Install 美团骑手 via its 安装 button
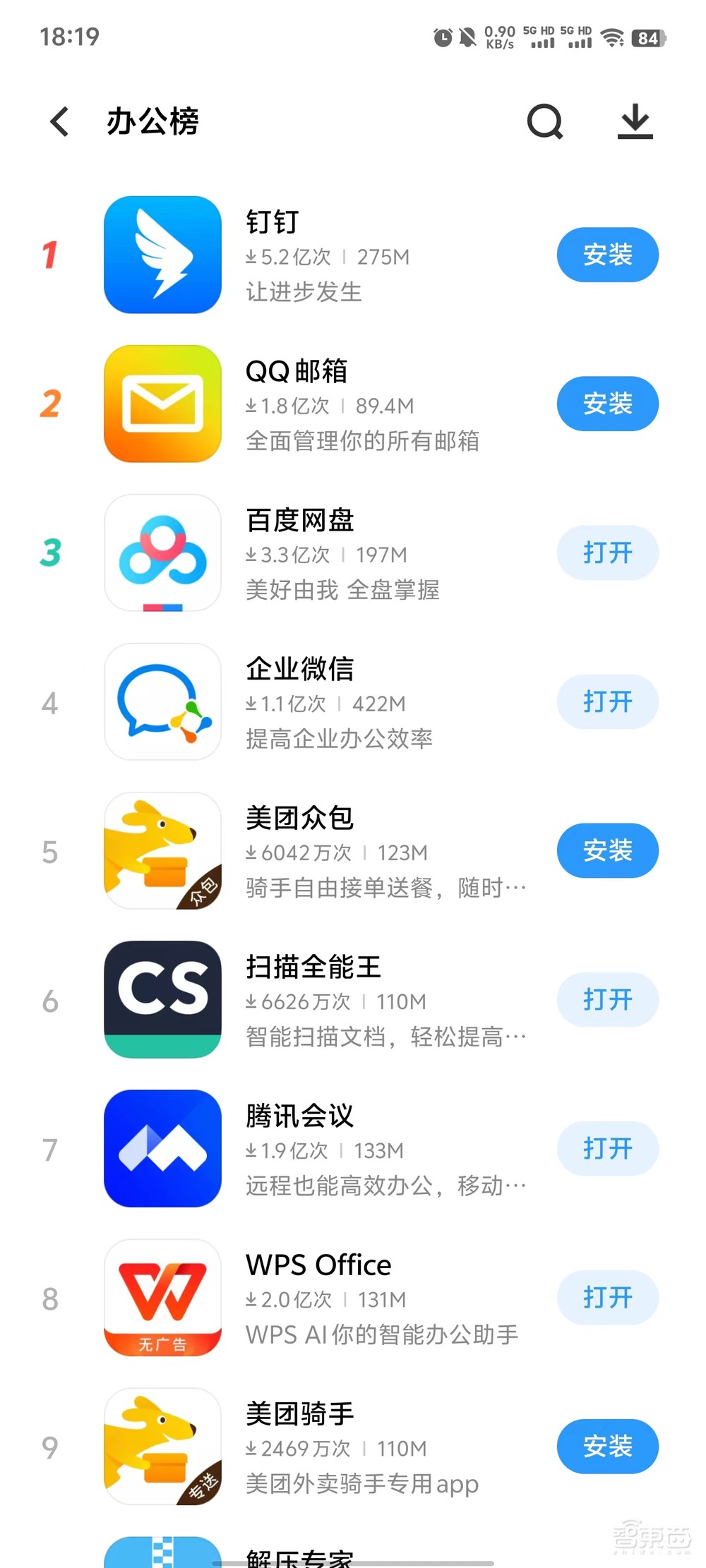This screenshot has height=1568, width=706. 607,1447
